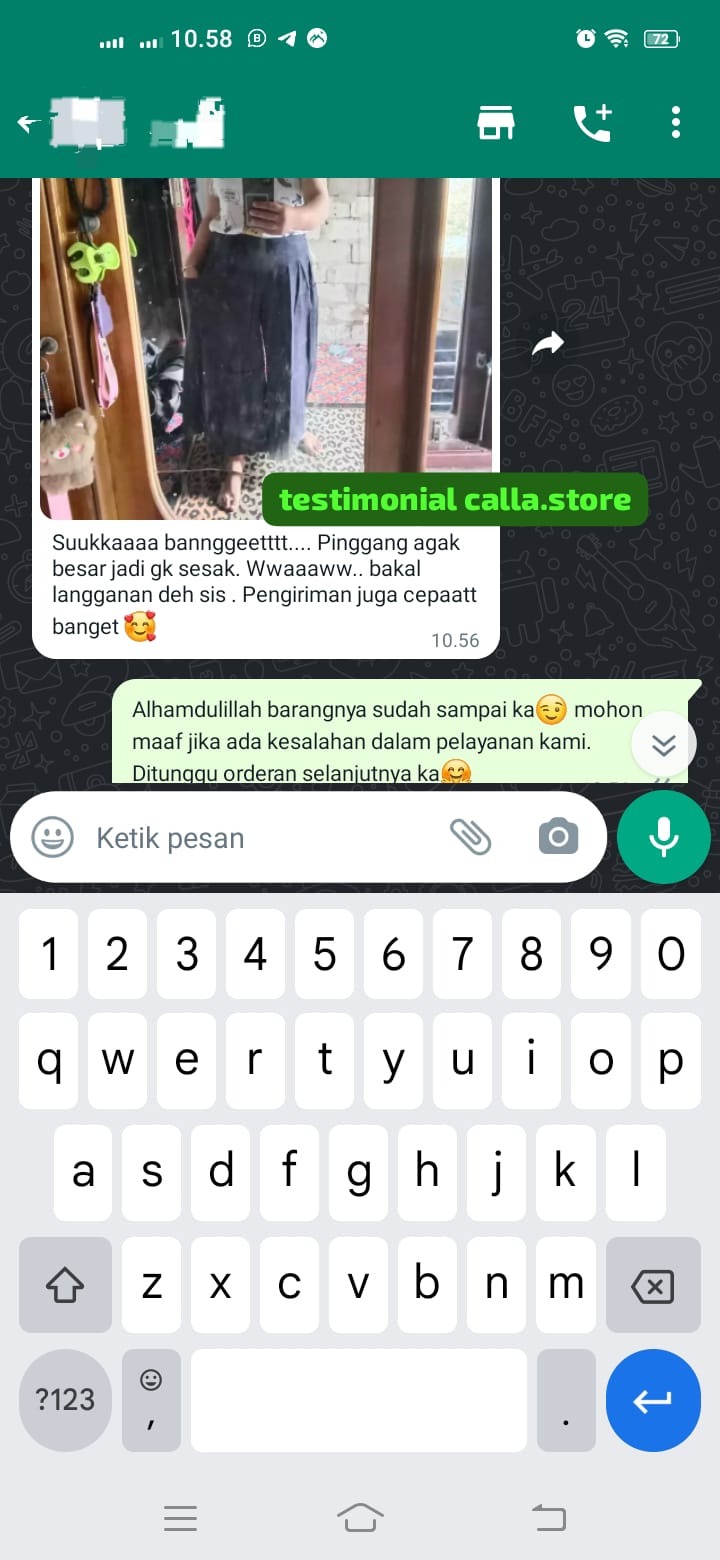Jump to the latest messages
This screenshot has height=1560, width=720.
click(664, 745)
